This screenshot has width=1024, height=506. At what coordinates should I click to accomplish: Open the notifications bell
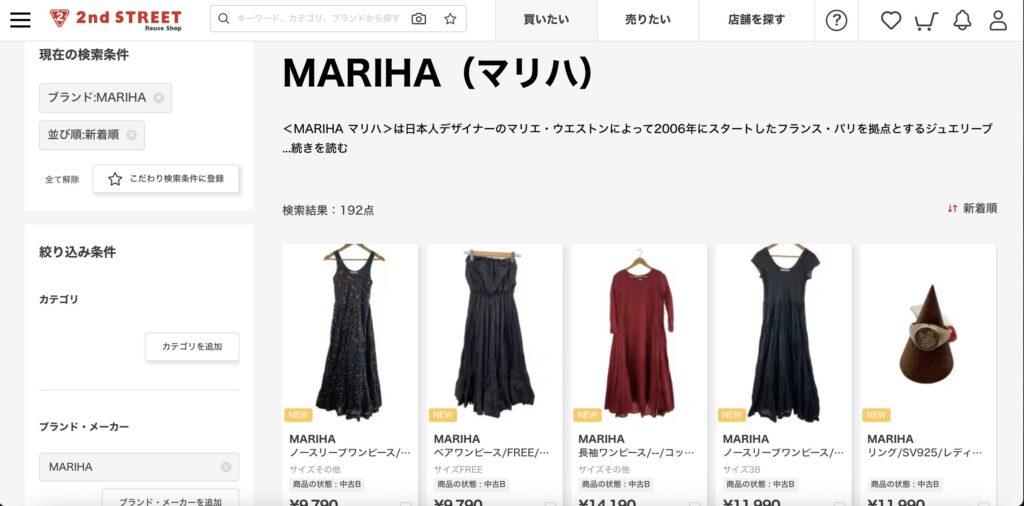click(962, 20)
